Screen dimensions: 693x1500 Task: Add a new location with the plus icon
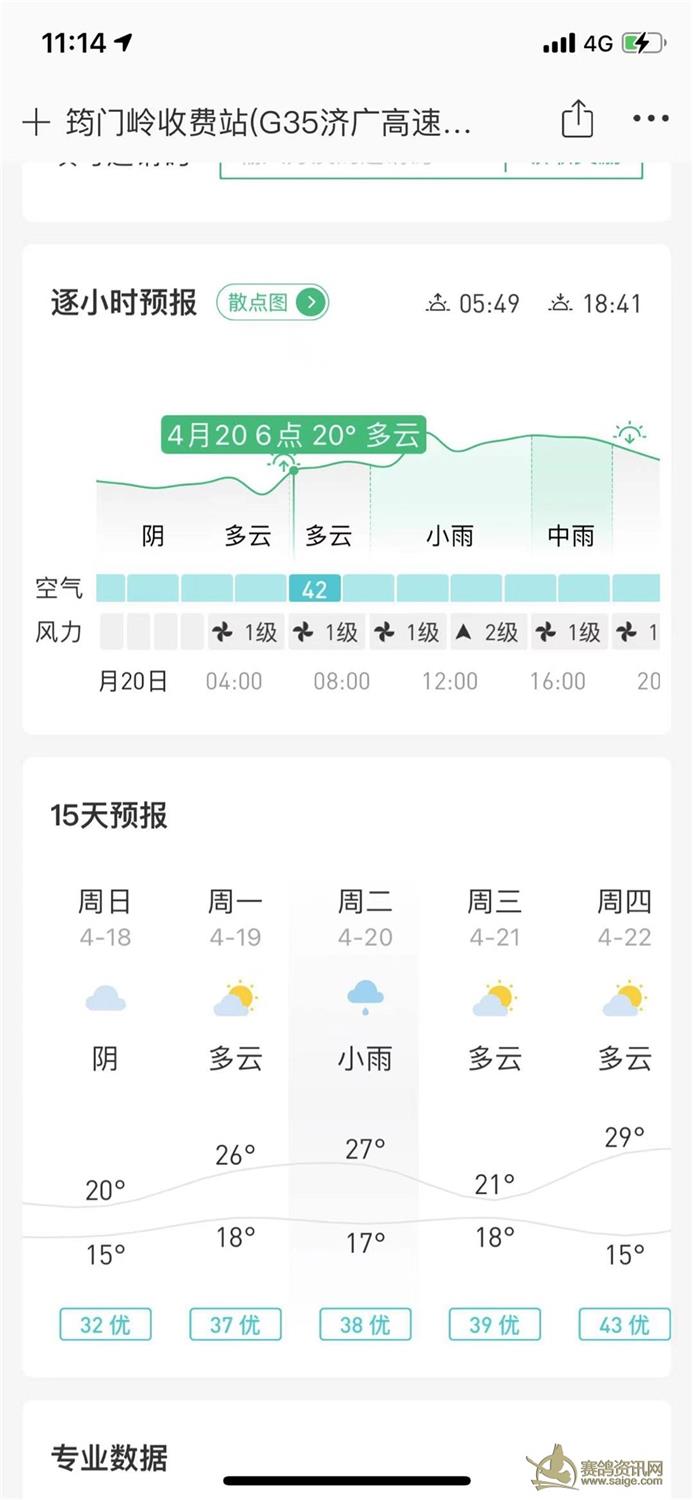click(x=35, y=123)
